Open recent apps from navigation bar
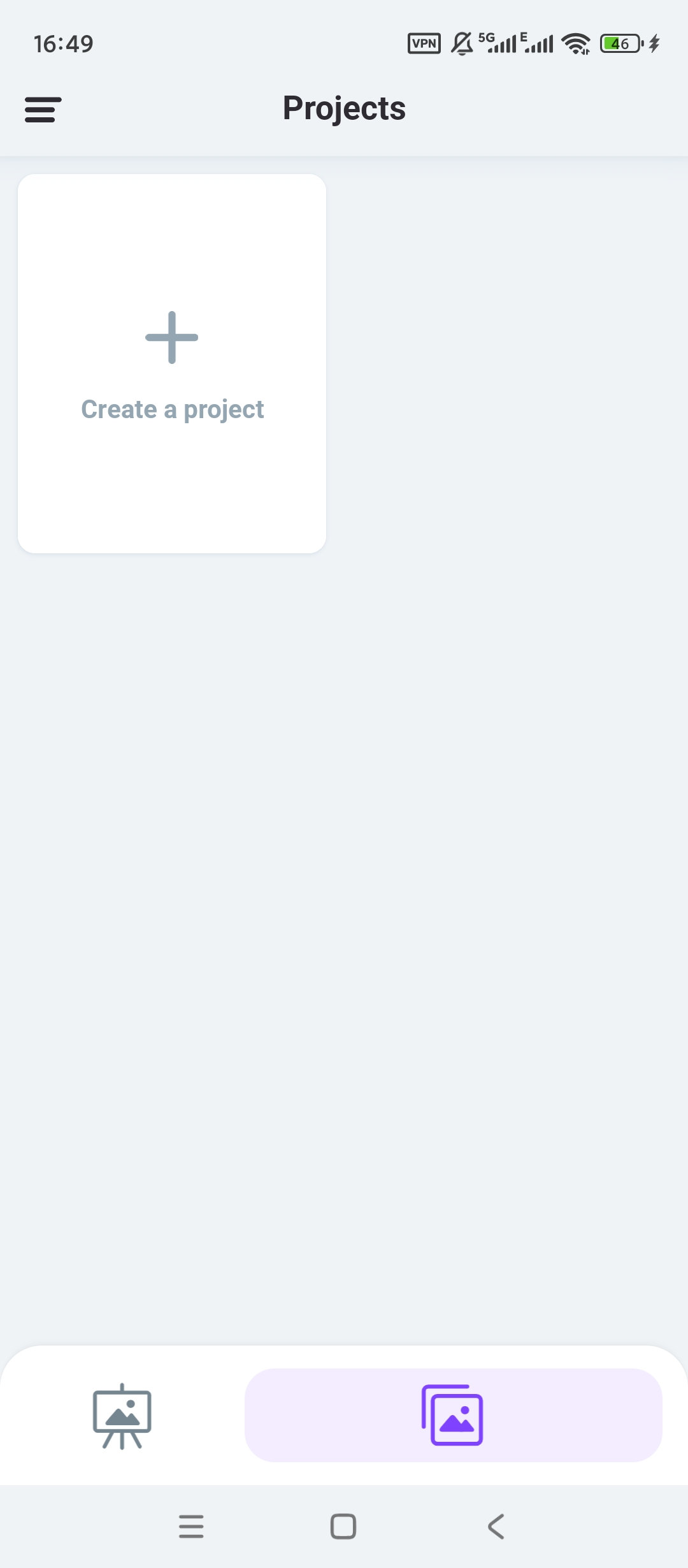Image resolution: width=688 pixels, height=1568 pixels. pyautogui.click(x=191, y=1527)
